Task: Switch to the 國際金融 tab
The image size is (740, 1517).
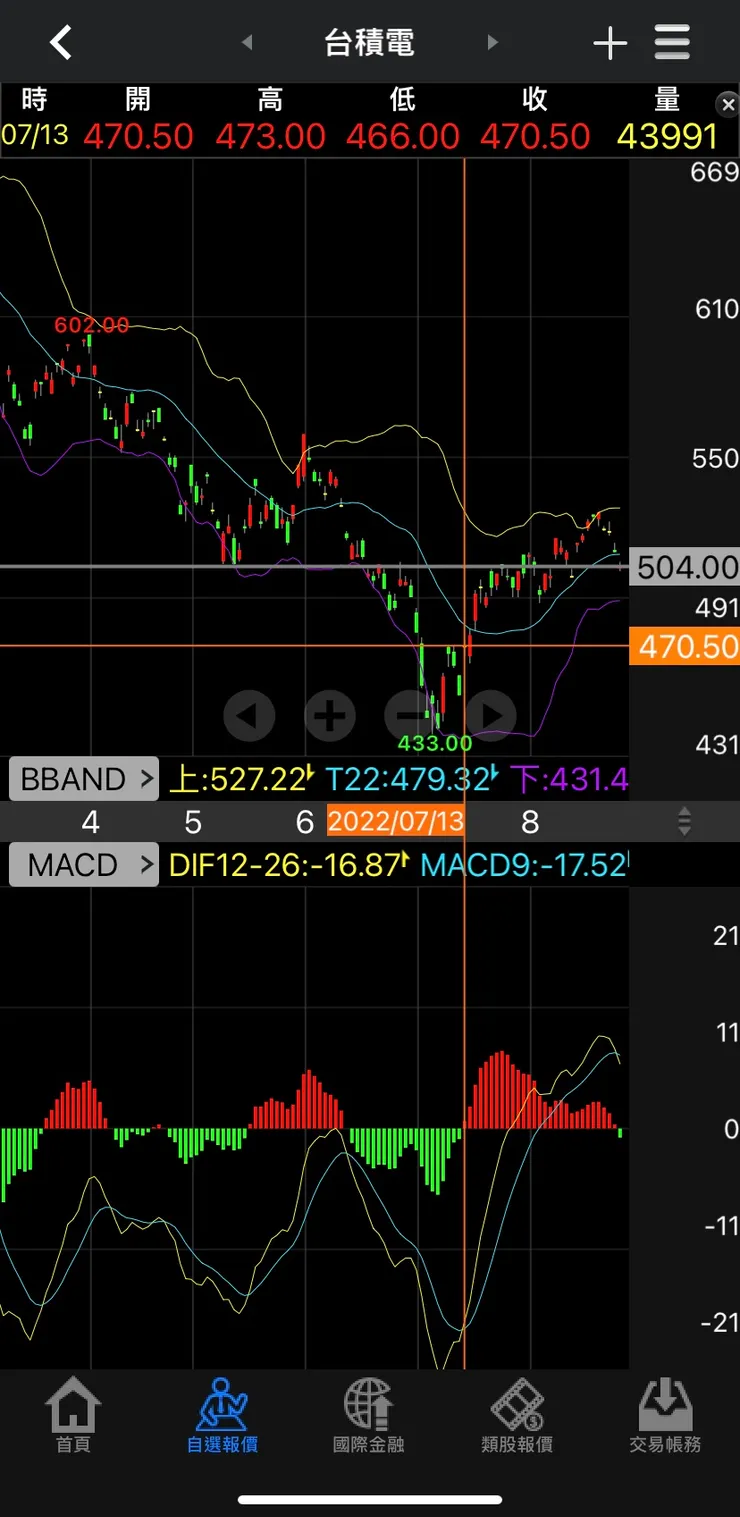Action: point(369,1416)
